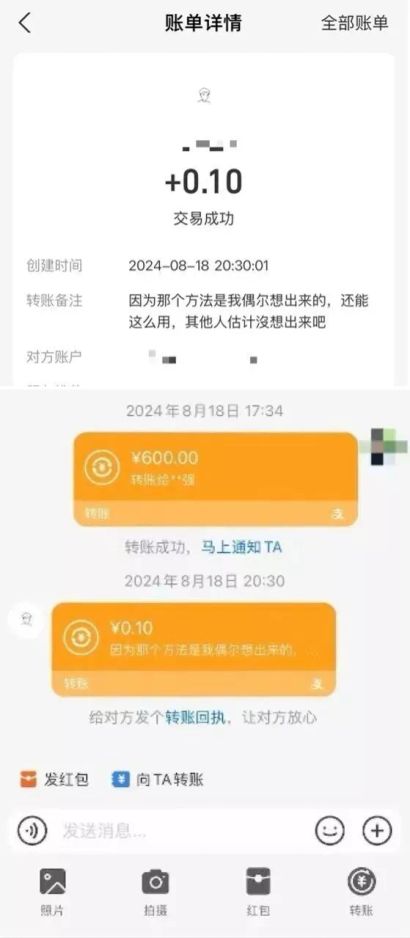Open 拍摄 to take a photo
Image resolution: width=410 pixels, height=938 pixels.
[155, 891]
